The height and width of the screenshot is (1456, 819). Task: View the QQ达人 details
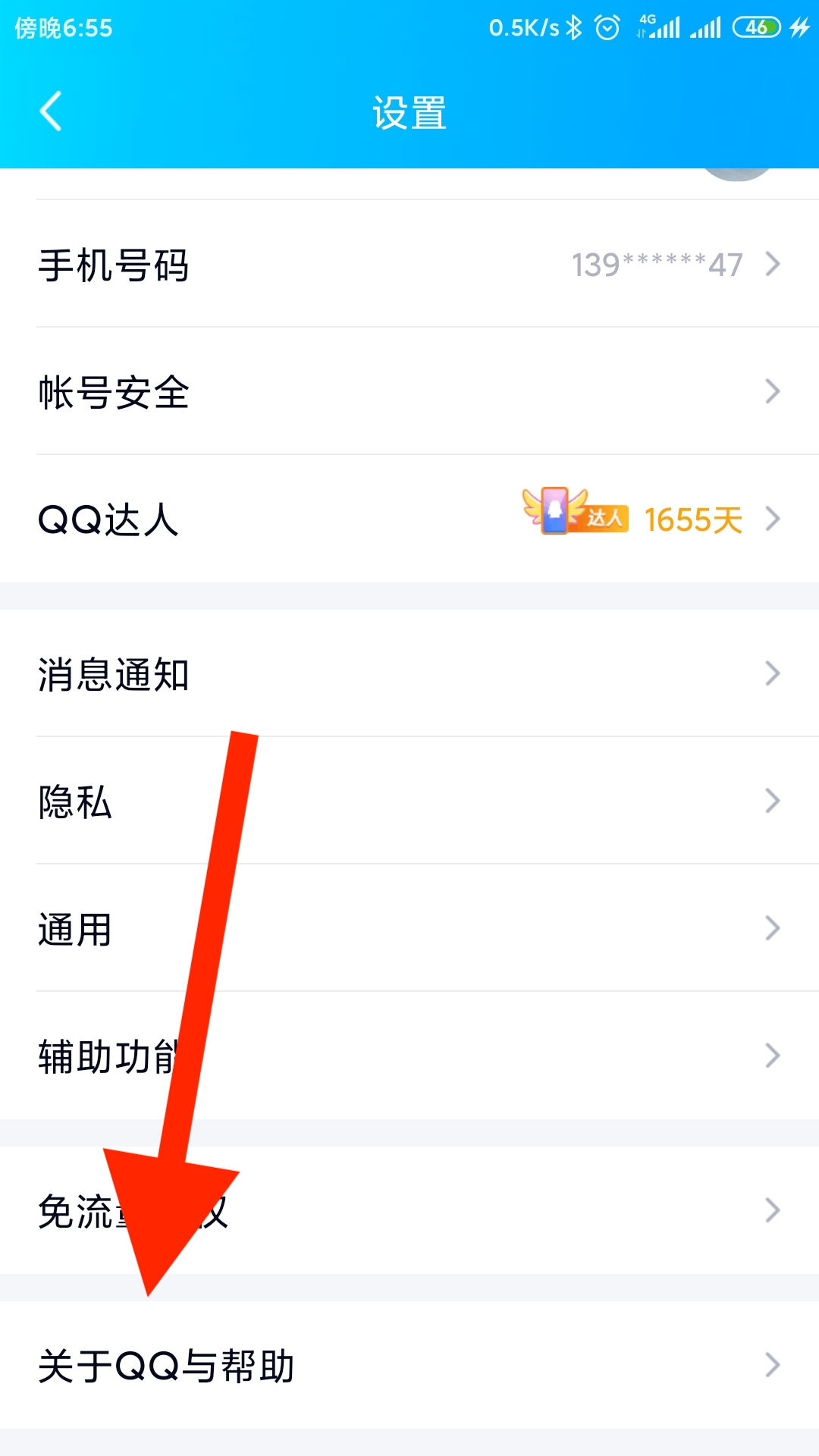(409, 519)
